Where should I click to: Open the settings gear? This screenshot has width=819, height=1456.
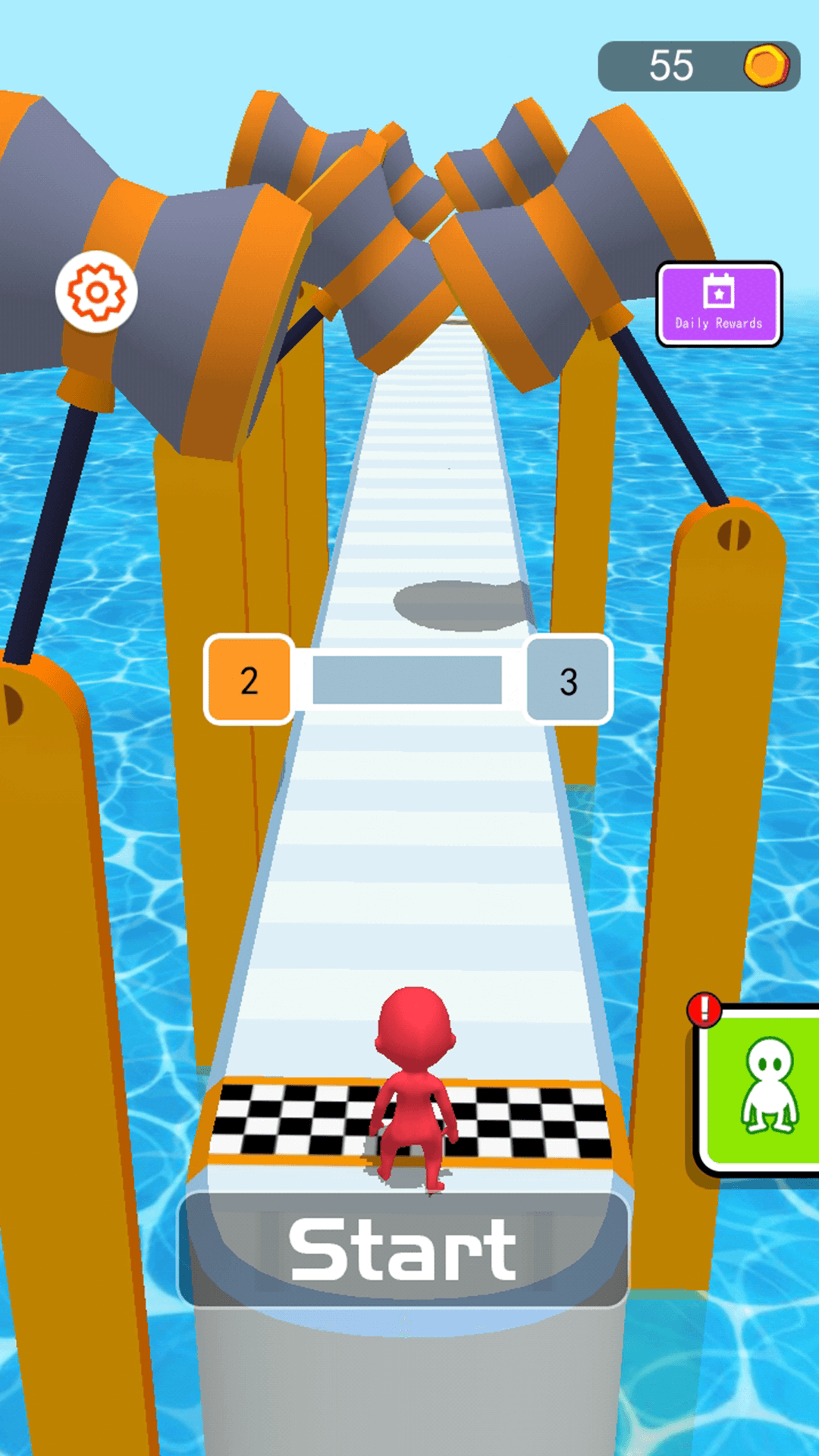[96, 292]
